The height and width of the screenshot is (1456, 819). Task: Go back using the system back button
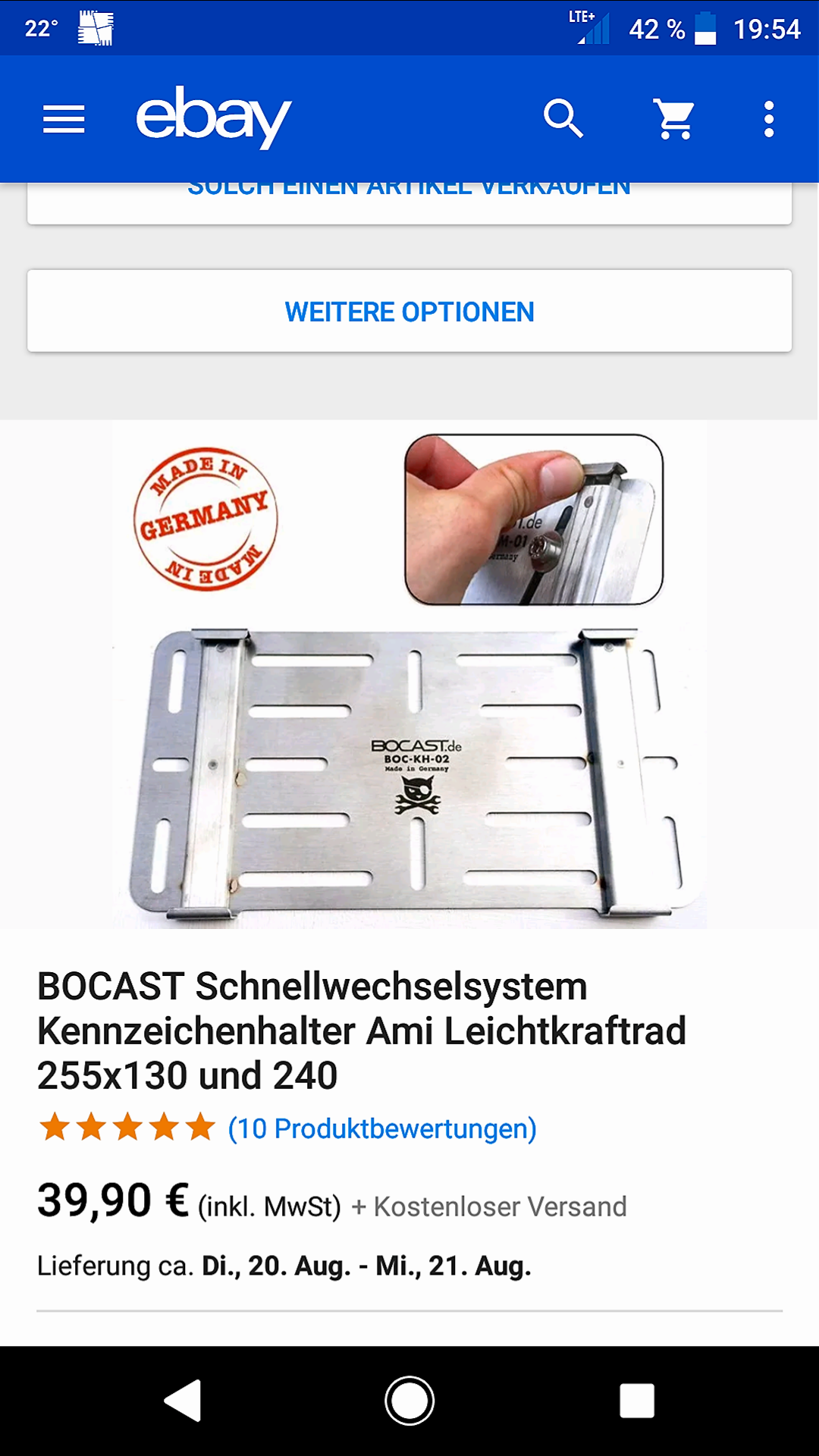tap(183, 1400)
